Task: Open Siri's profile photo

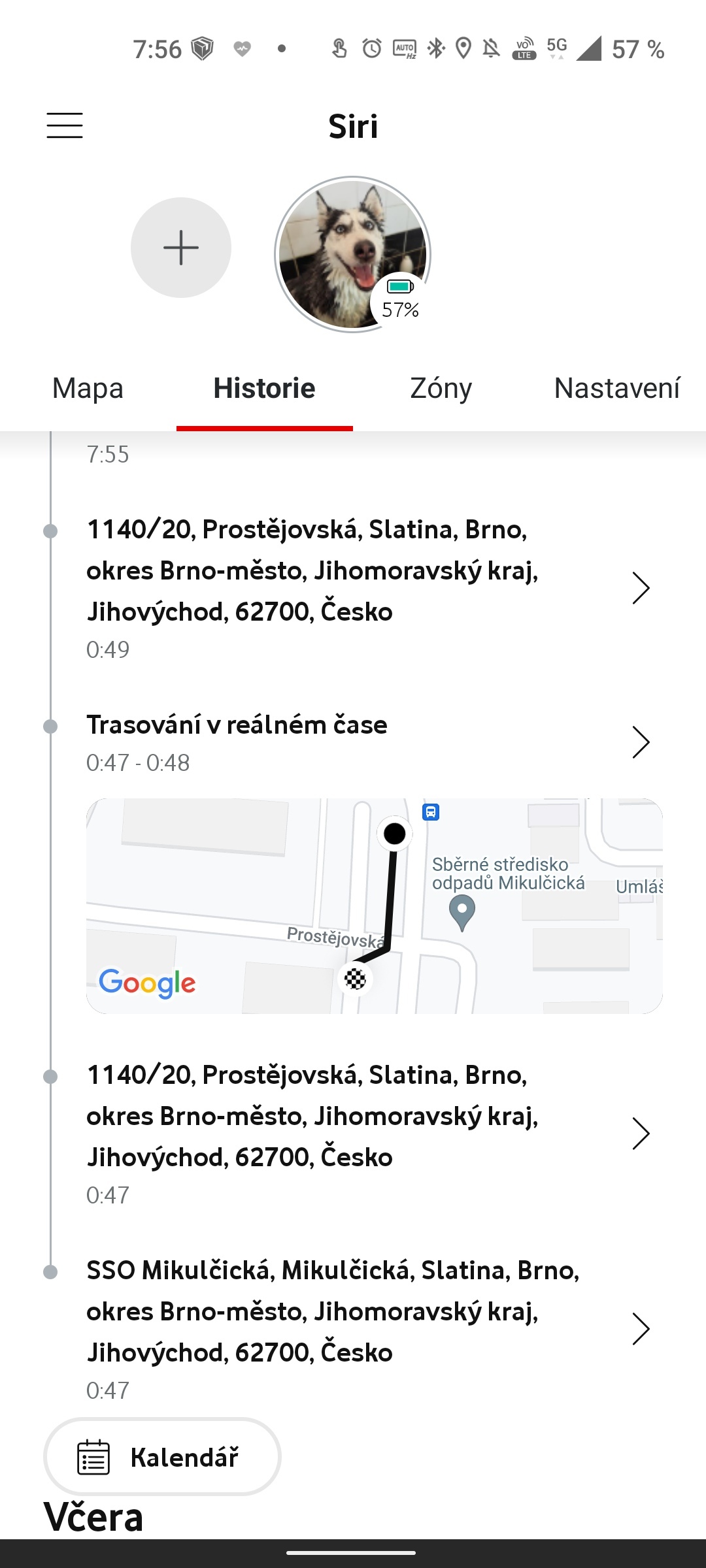Action: 352,254
